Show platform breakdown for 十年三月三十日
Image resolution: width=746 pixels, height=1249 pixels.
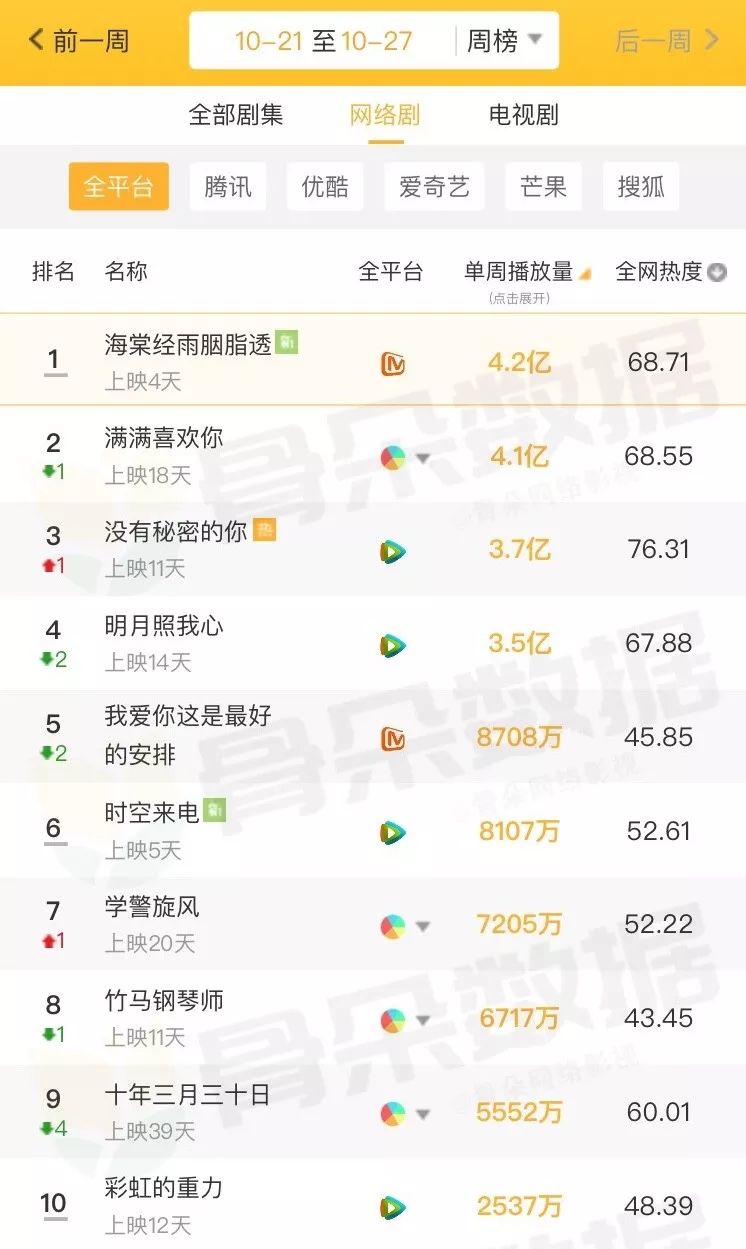(423, 1114)
